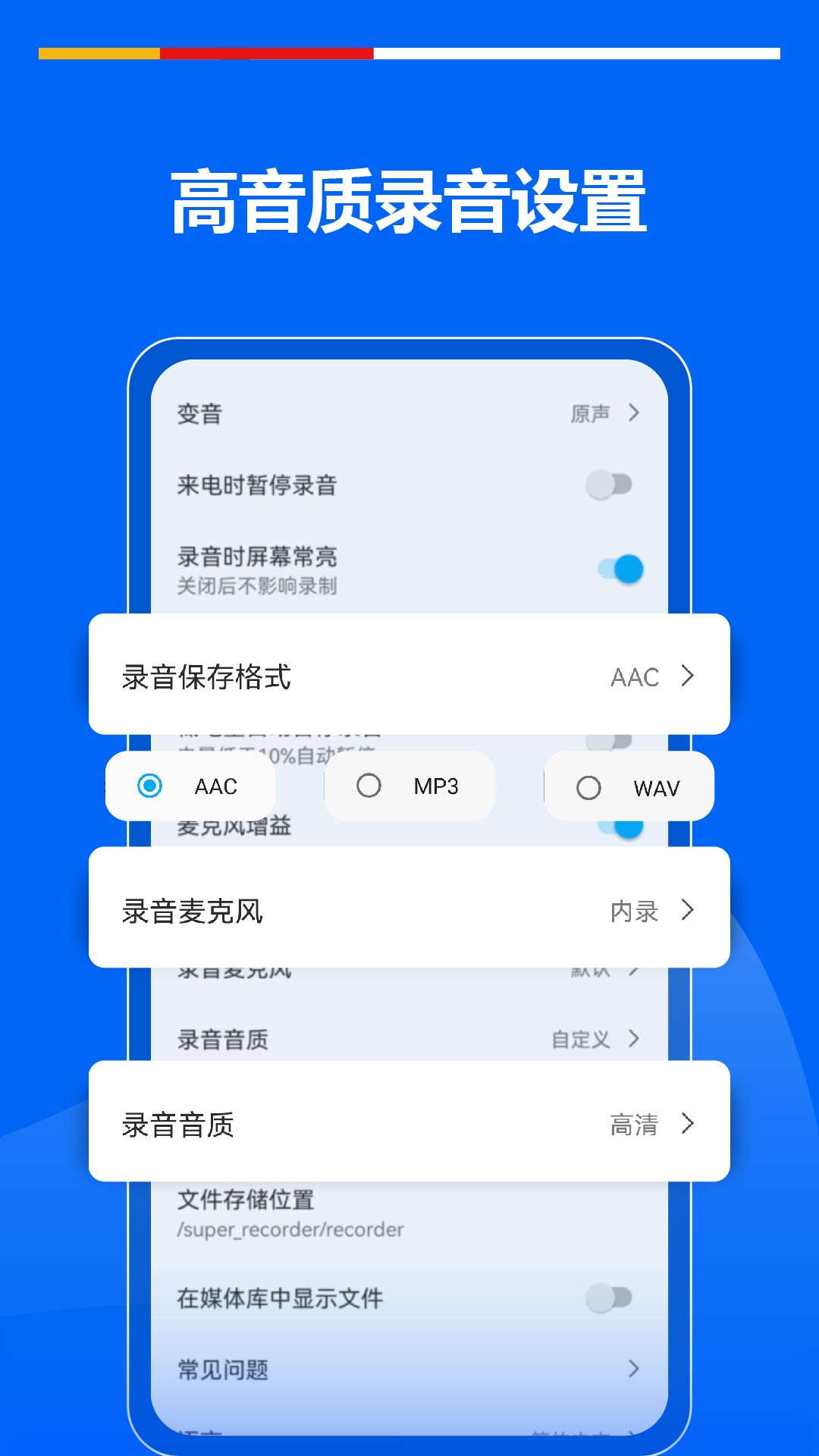The height and width of the screenshot is (1456, 819).
Task: Click the 原声 label in 变音 row
Action: pos(591,413)
